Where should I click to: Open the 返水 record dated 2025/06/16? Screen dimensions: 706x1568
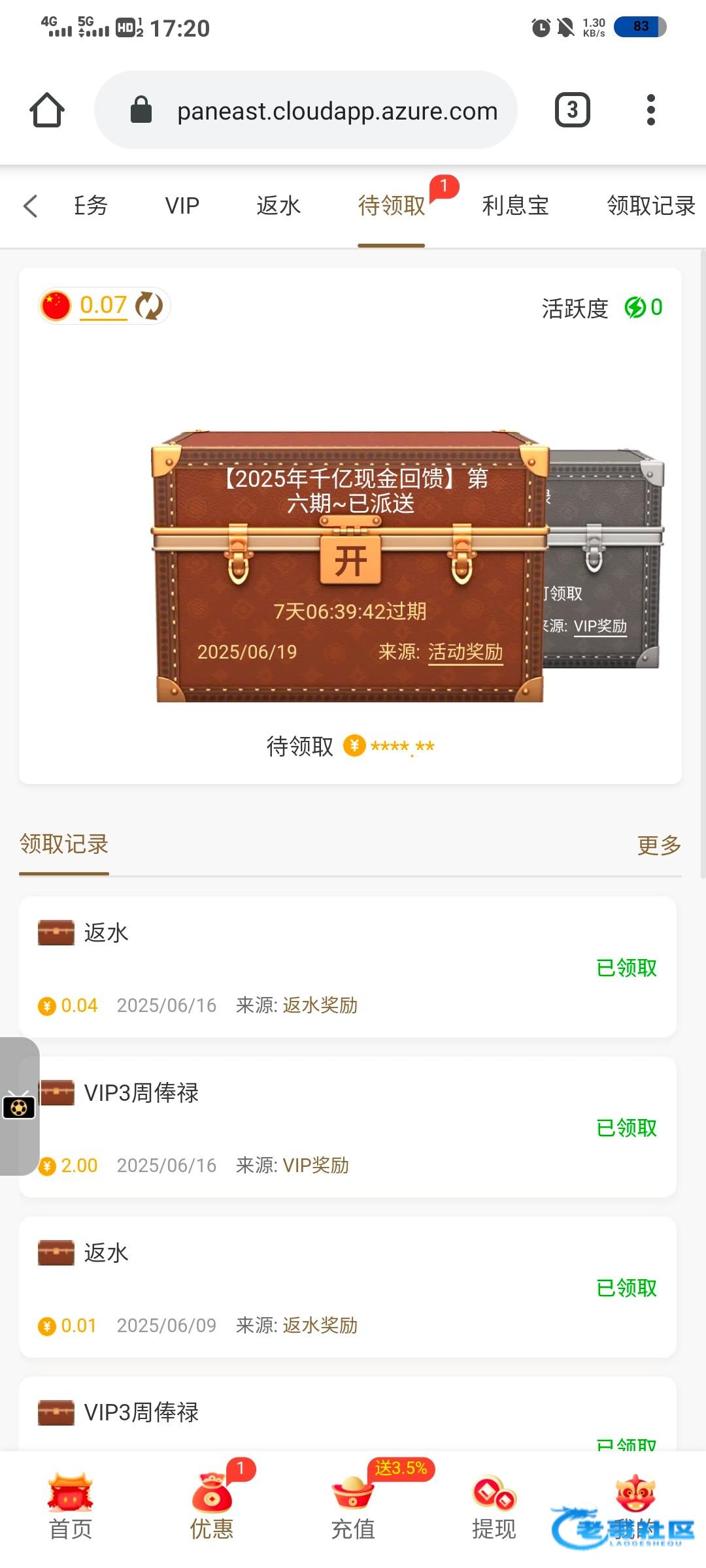coord(348,967)
